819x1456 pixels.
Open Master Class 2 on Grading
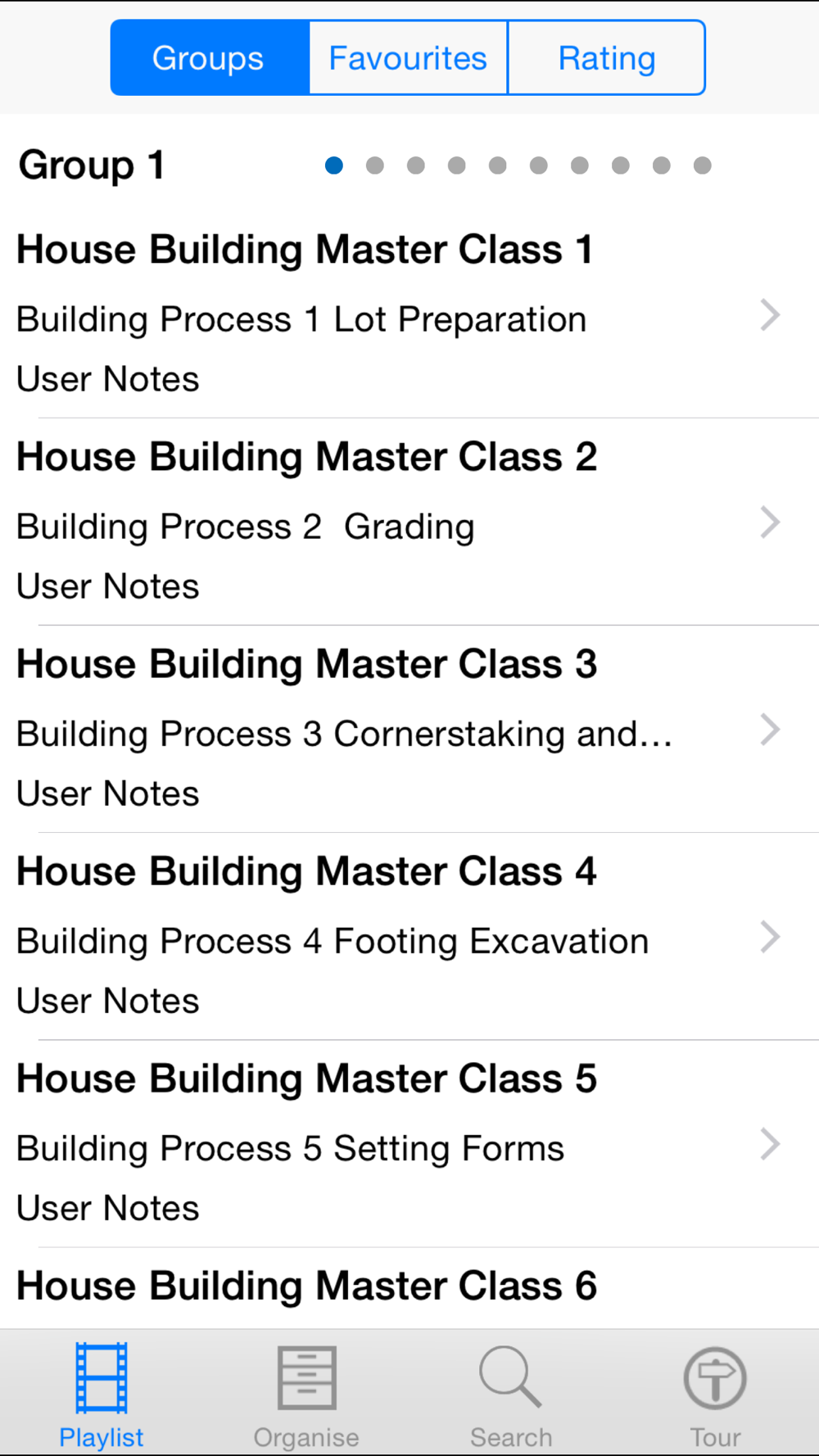[x=393, y=522]
